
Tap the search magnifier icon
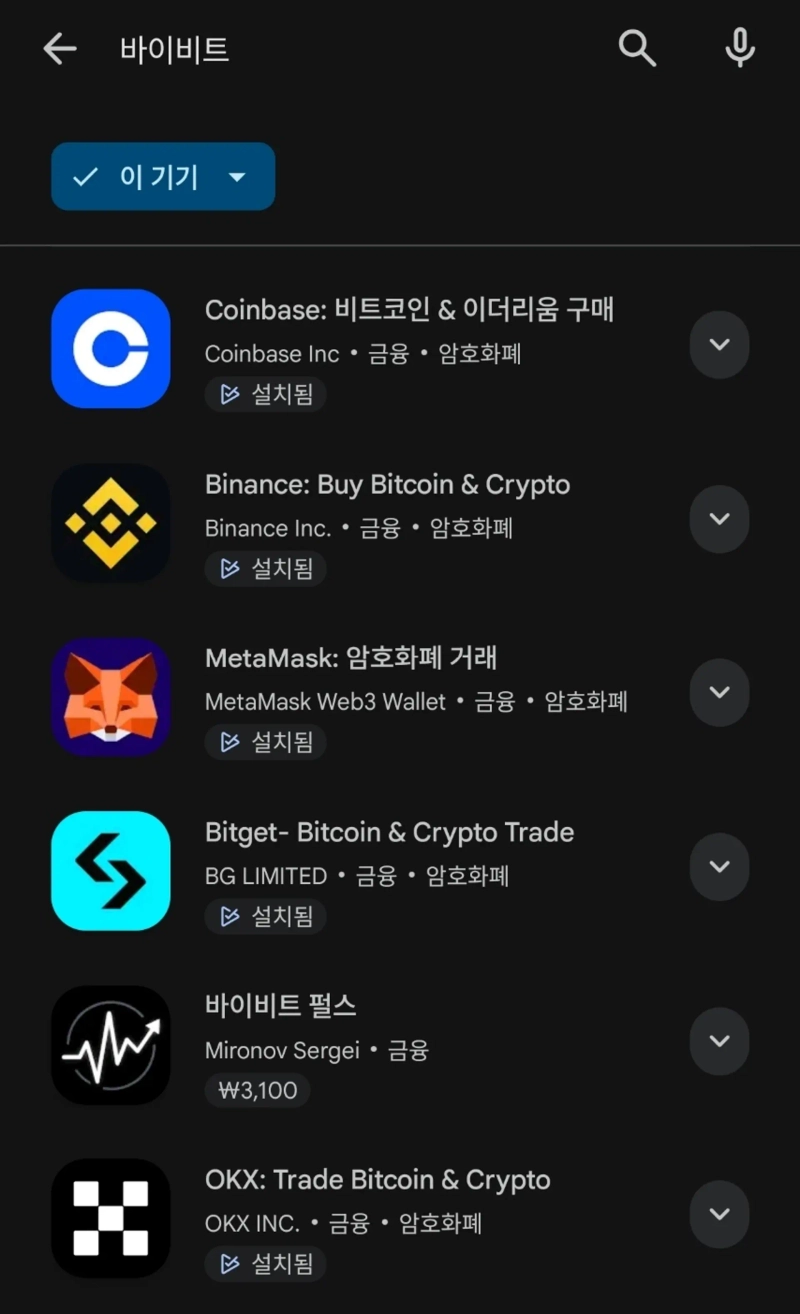(x=637, y=48)
